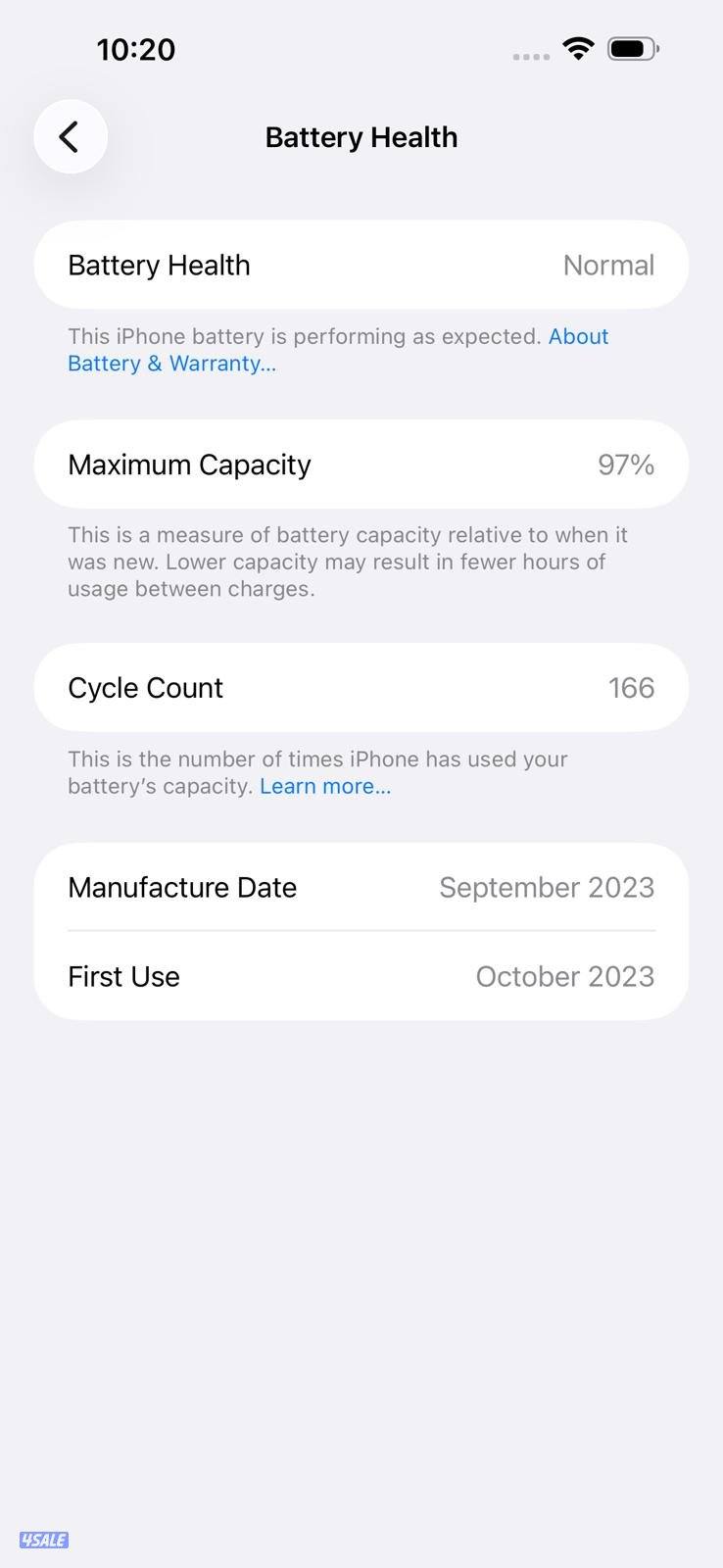Tap the cellular signal dots indicator

pos(530,56)
